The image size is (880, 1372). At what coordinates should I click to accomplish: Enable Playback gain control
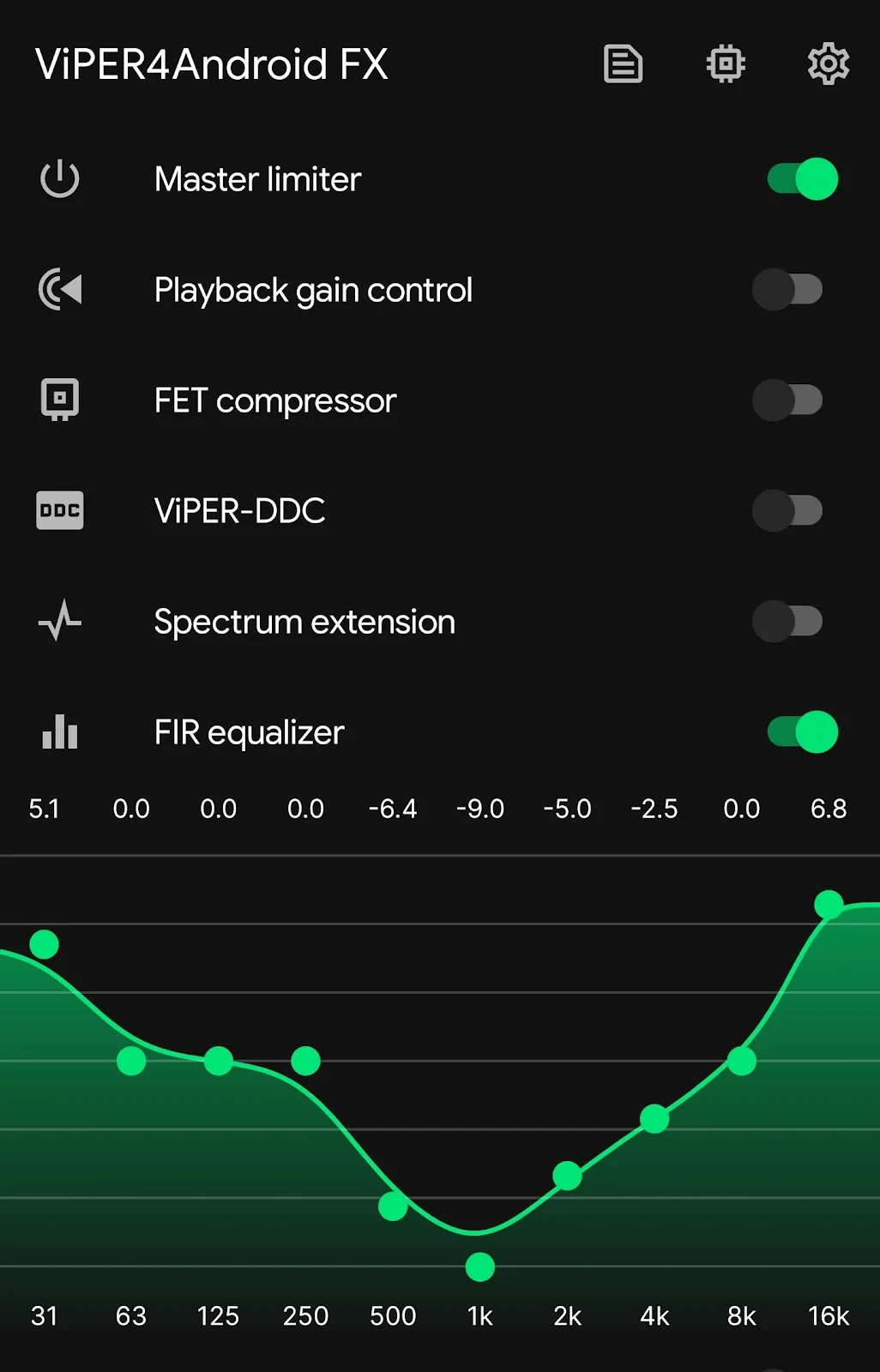tap(787, 290)
